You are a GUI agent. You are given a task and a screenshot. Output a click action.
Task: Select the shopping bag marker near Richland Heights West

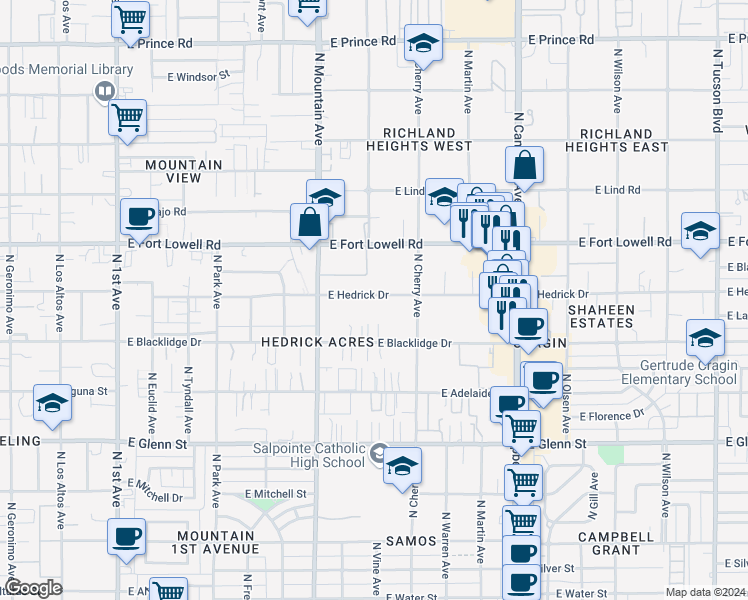525,166
